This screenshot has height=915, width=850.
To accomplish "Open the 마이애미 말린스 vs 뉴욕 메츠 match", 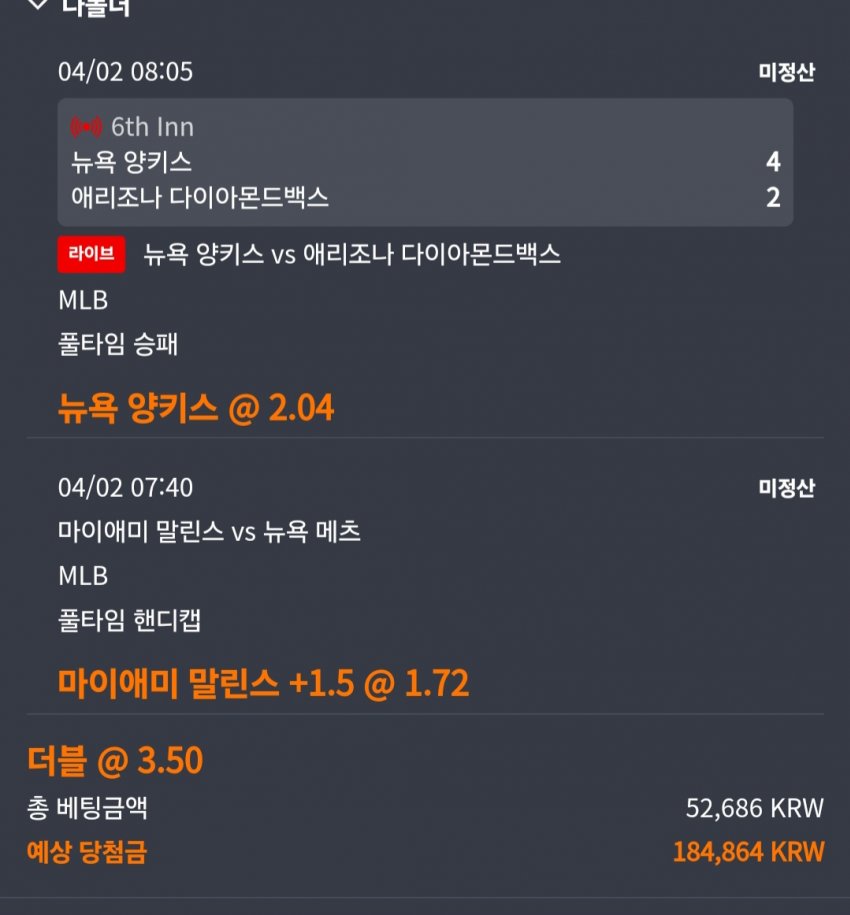I will pyautogui.click(x=210, y=532).
